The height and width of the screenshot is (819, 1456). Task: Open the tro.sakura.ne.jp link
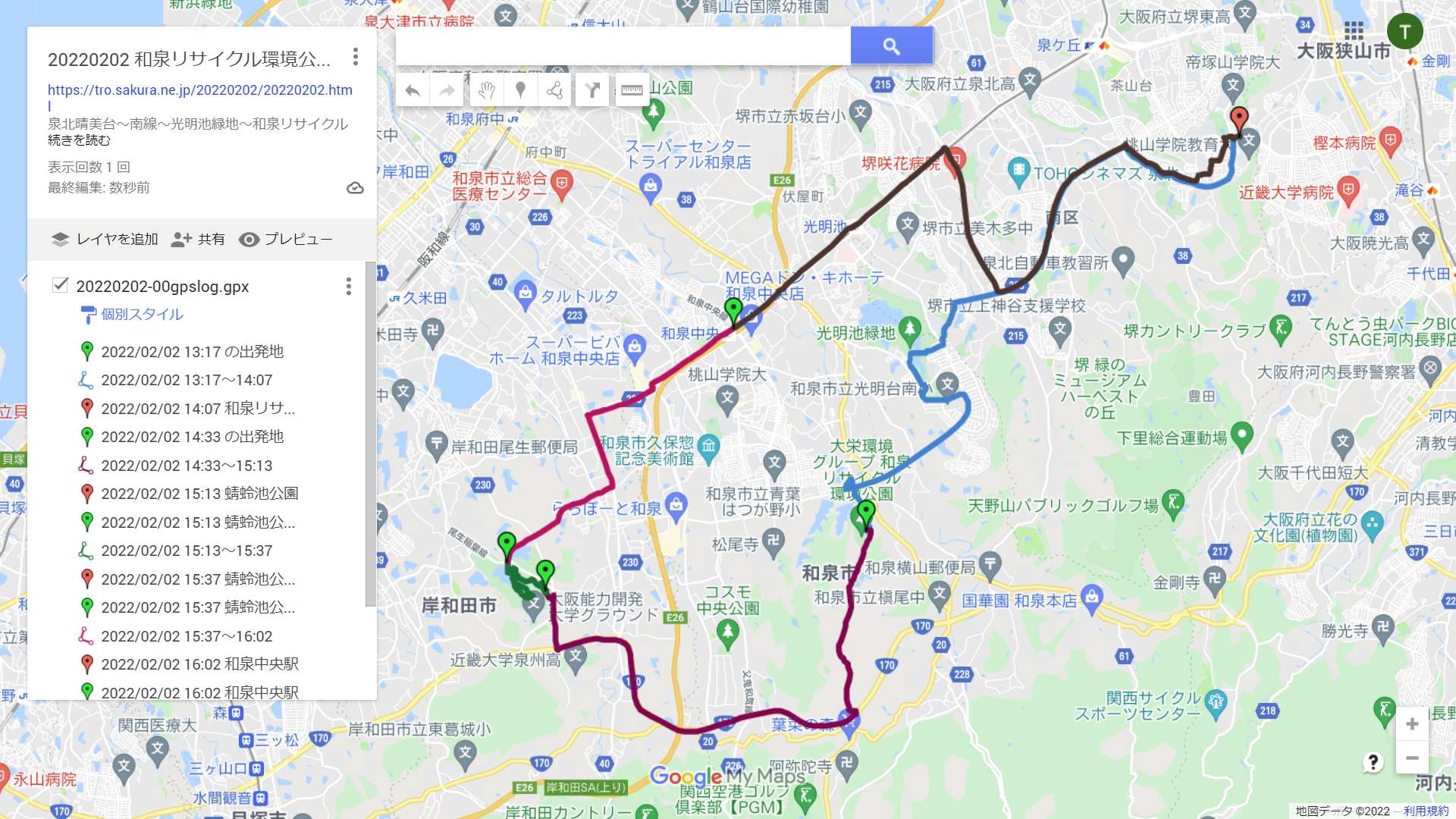tap(199, 90)
